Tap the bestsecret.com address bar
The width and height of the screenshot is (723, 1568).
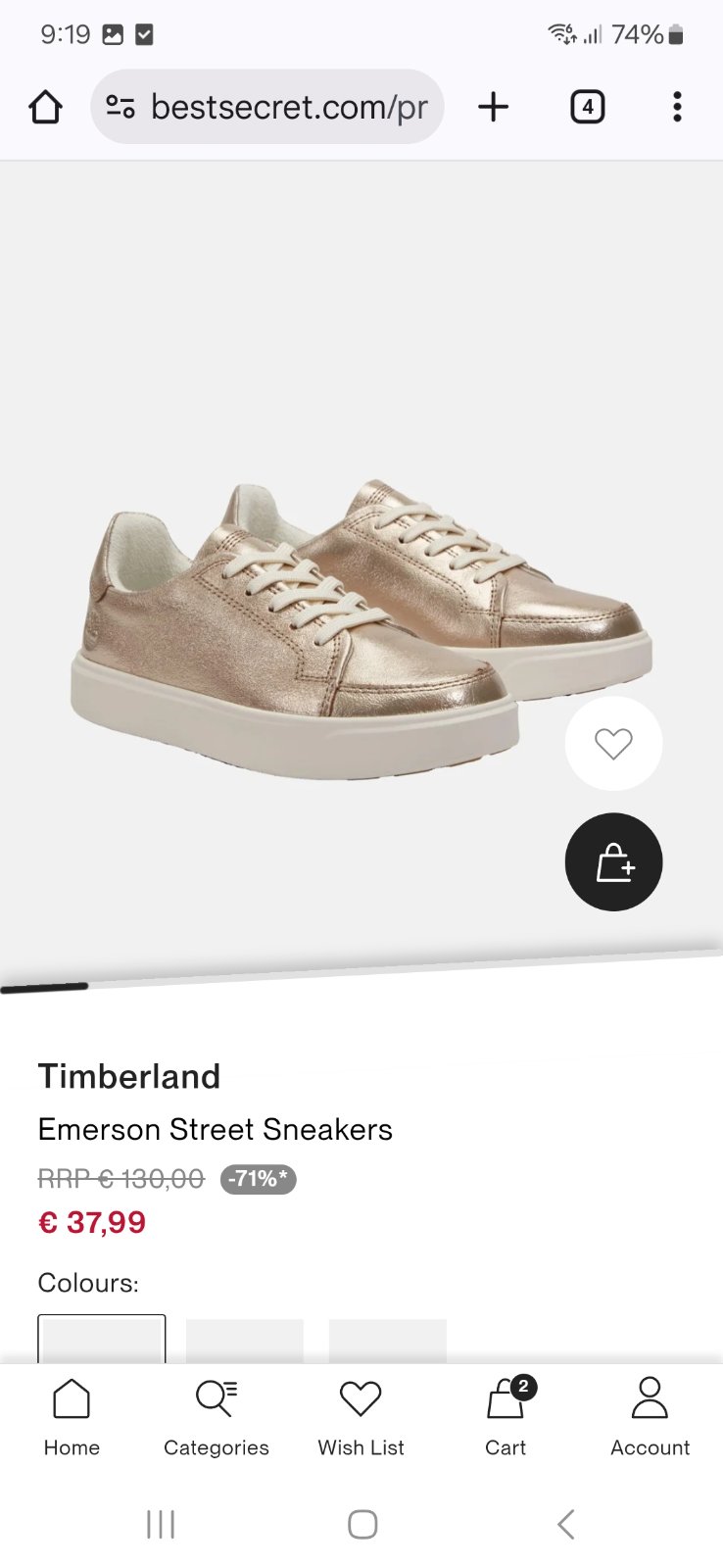pos(267,107)
